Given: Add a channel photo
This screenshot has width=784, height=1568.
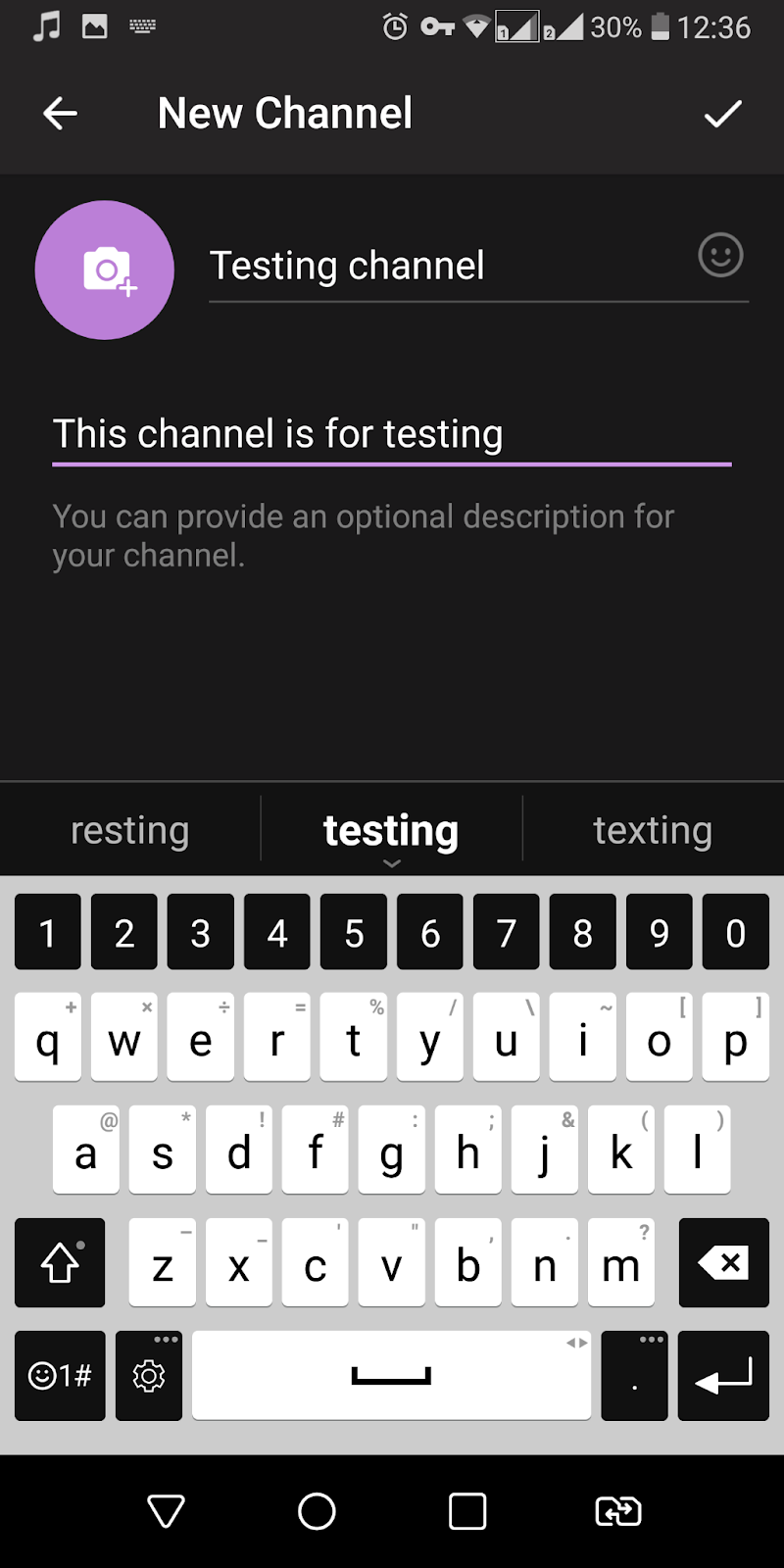Looking at the screenshot, I should (x=105, y=270).
